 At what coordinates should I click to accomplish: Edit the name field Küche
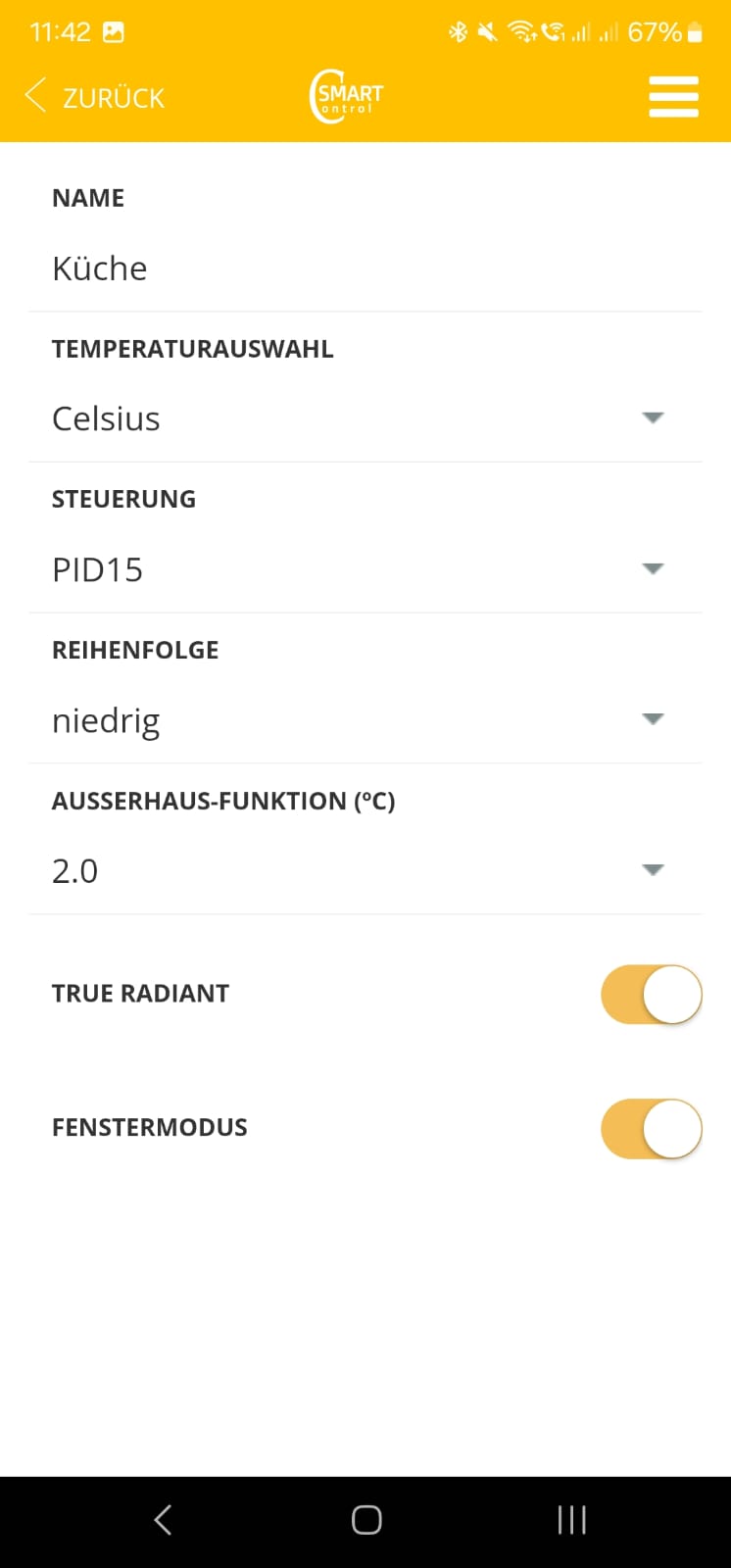coord(365,269)
